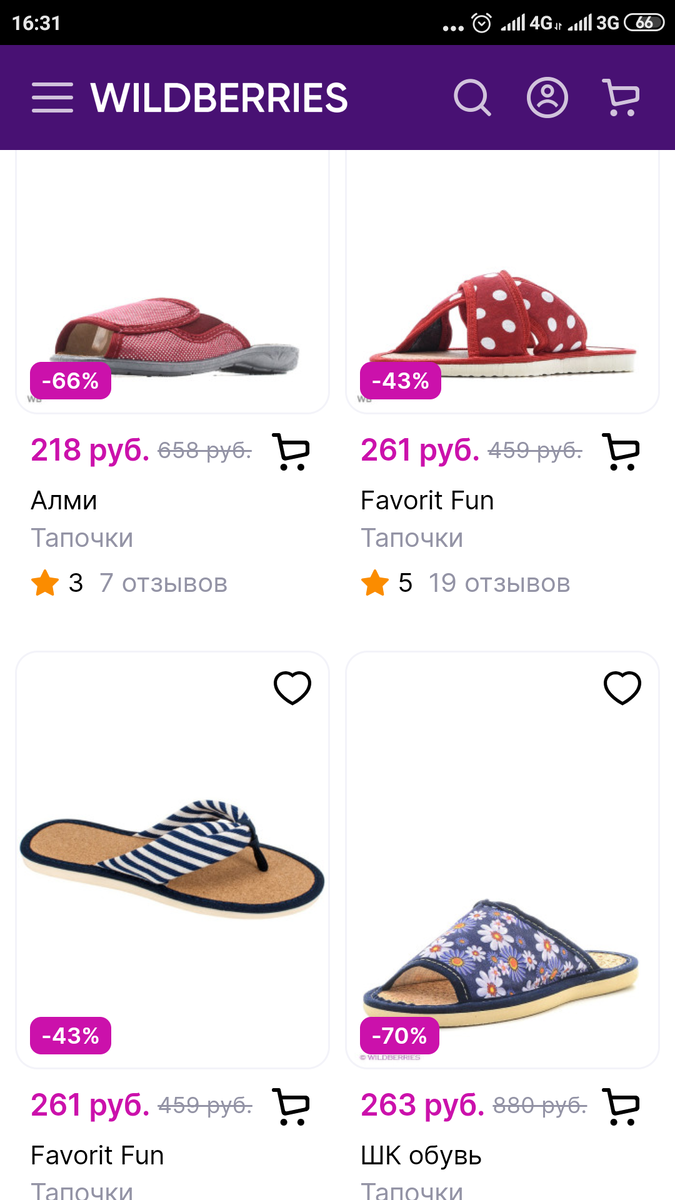The height and width of the screenshot is (1200, 675).
Task: Add ШК обувь floral slippers to favorites
Action: 622,688
